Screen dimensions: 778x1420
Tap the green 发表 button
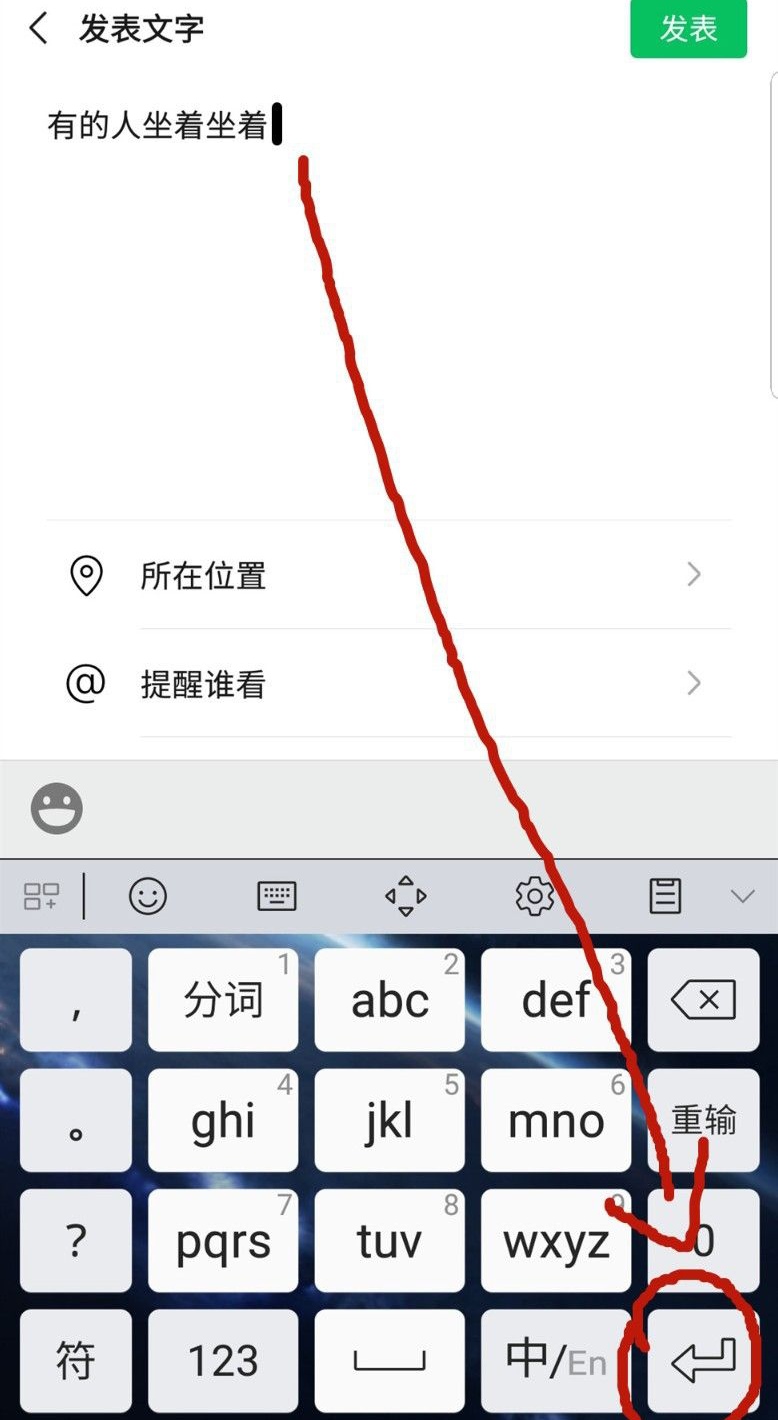pos(688,28)
